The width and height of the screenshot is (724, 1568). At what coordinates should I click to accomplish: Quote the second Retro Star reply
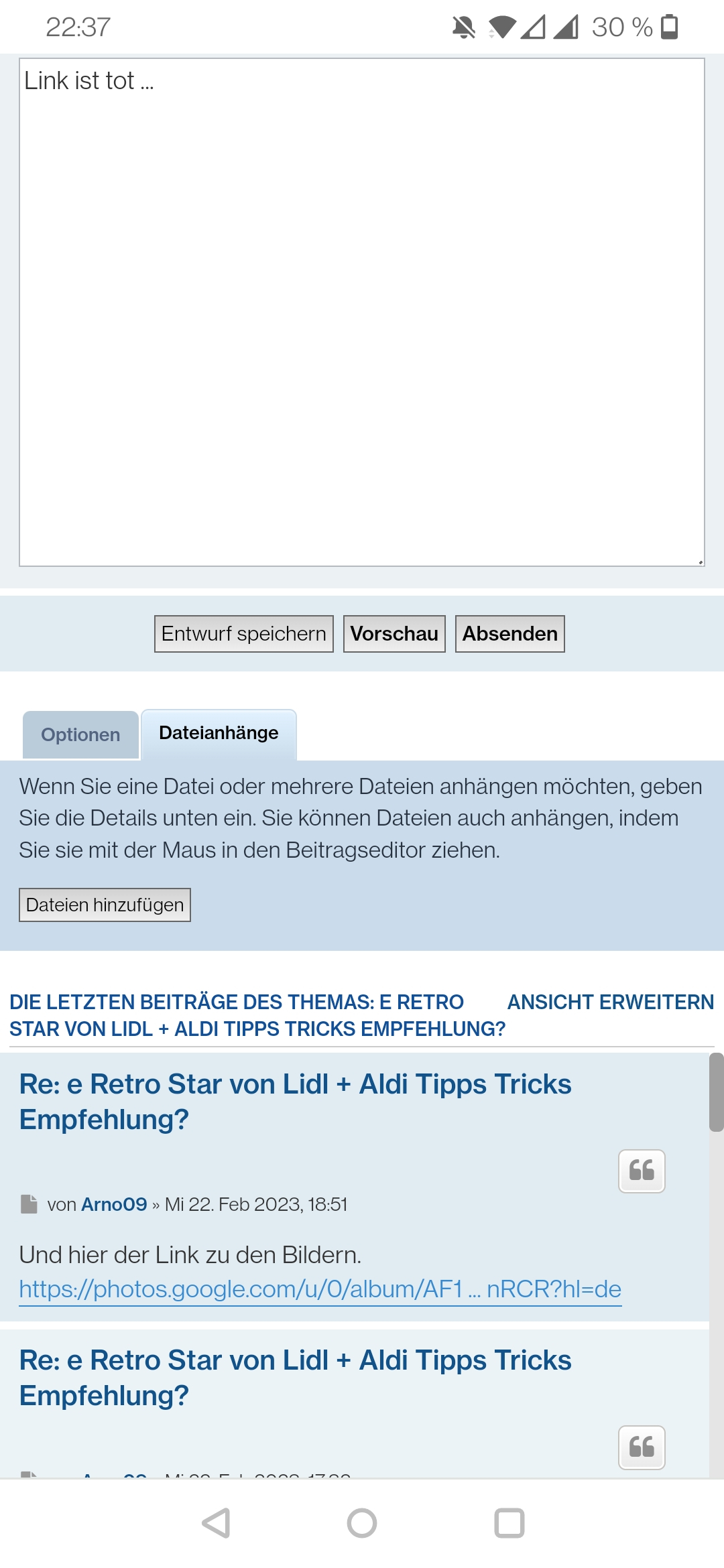tap(642, 1447)
